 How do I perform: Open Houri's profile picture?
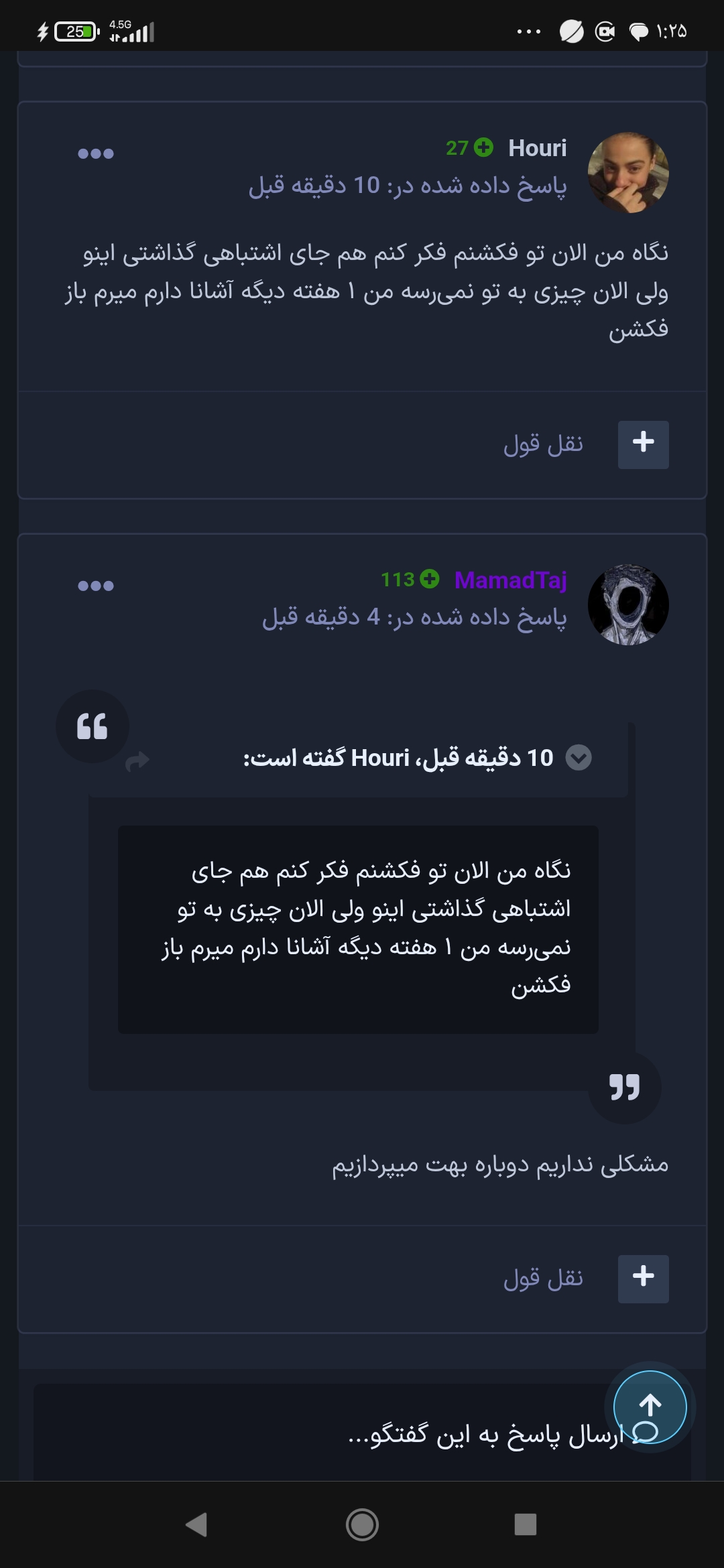[628, 172]
